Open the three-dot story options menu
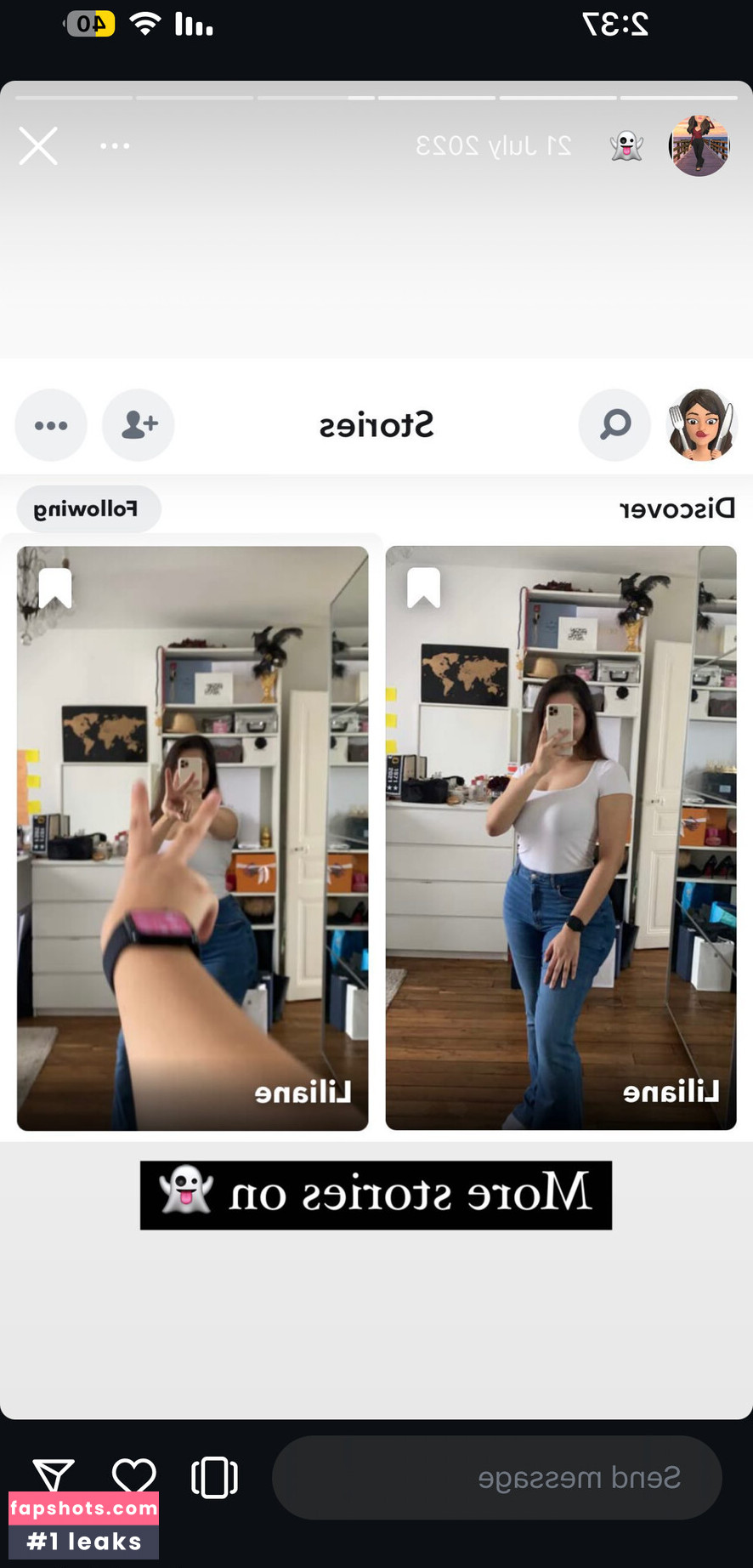753x1568 pixels. click(115, 146)
